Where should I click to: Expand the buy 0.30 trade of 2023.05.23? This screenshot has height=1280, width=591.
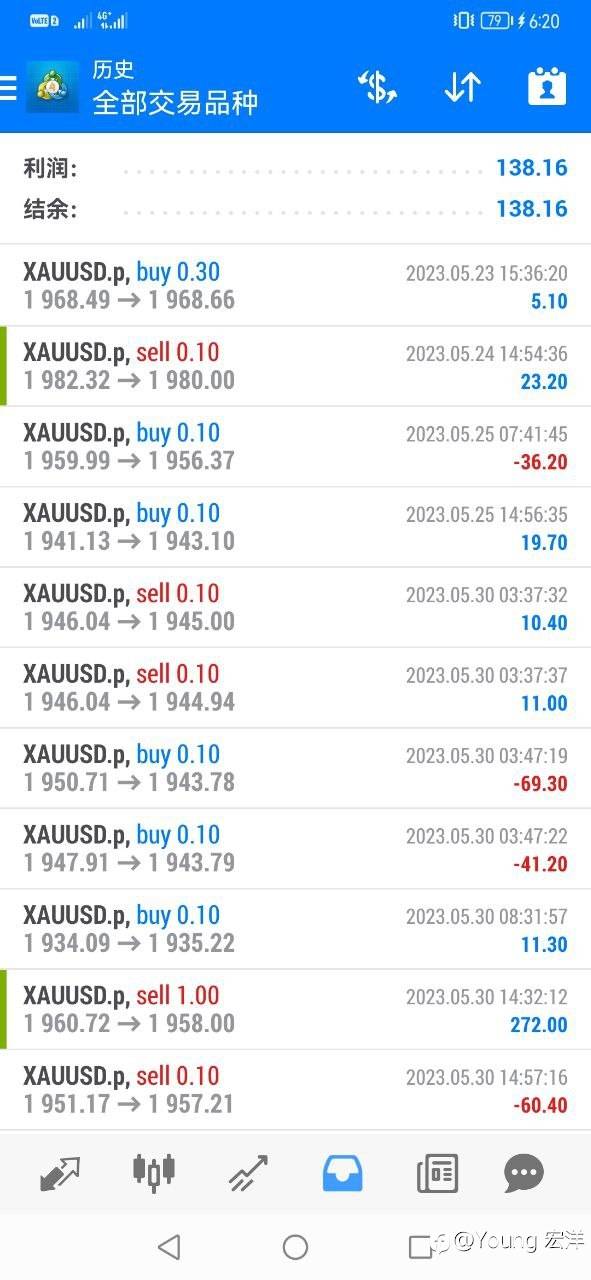click(295, 286)
